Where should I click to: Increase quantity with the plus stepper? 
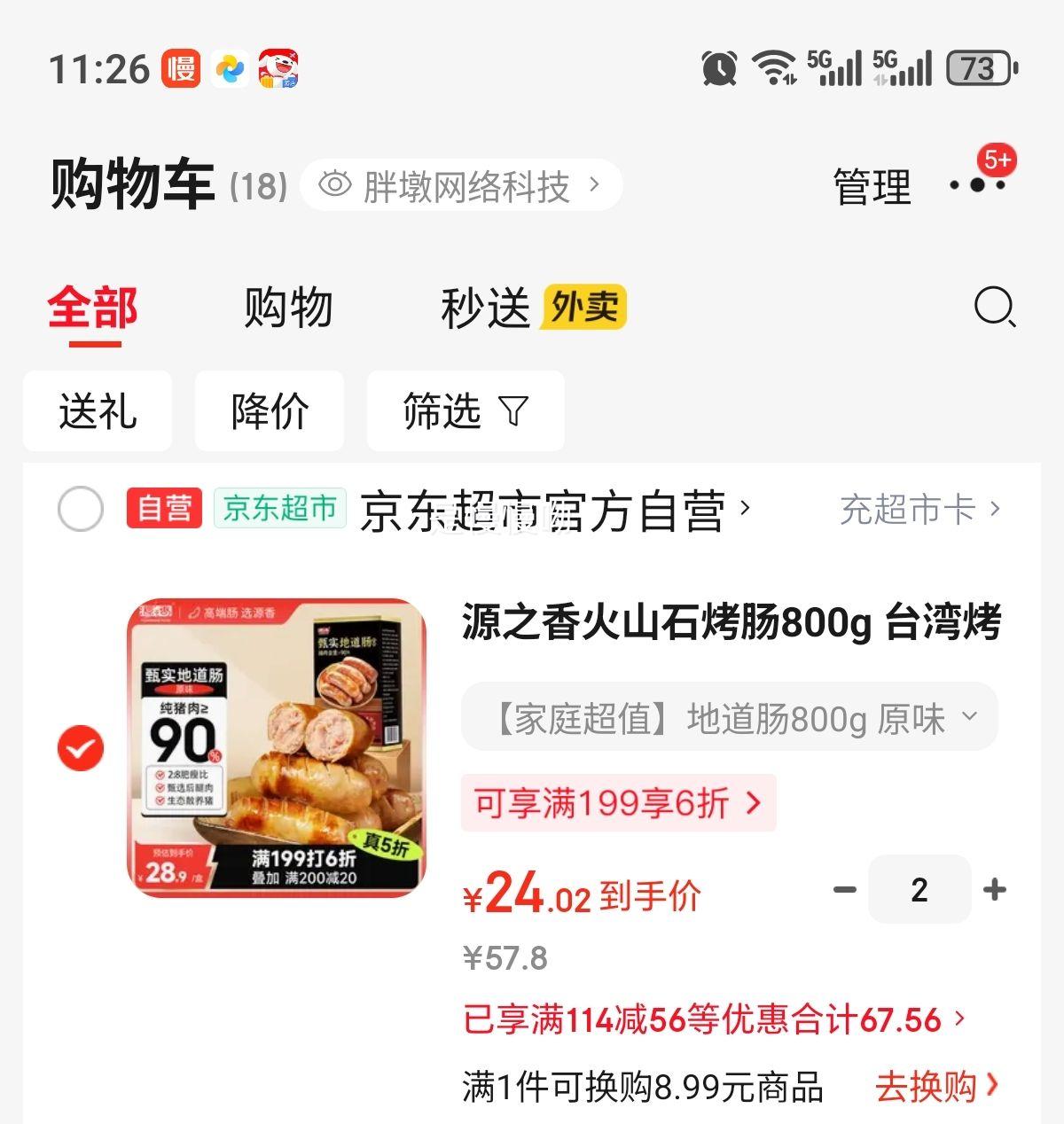995,890
